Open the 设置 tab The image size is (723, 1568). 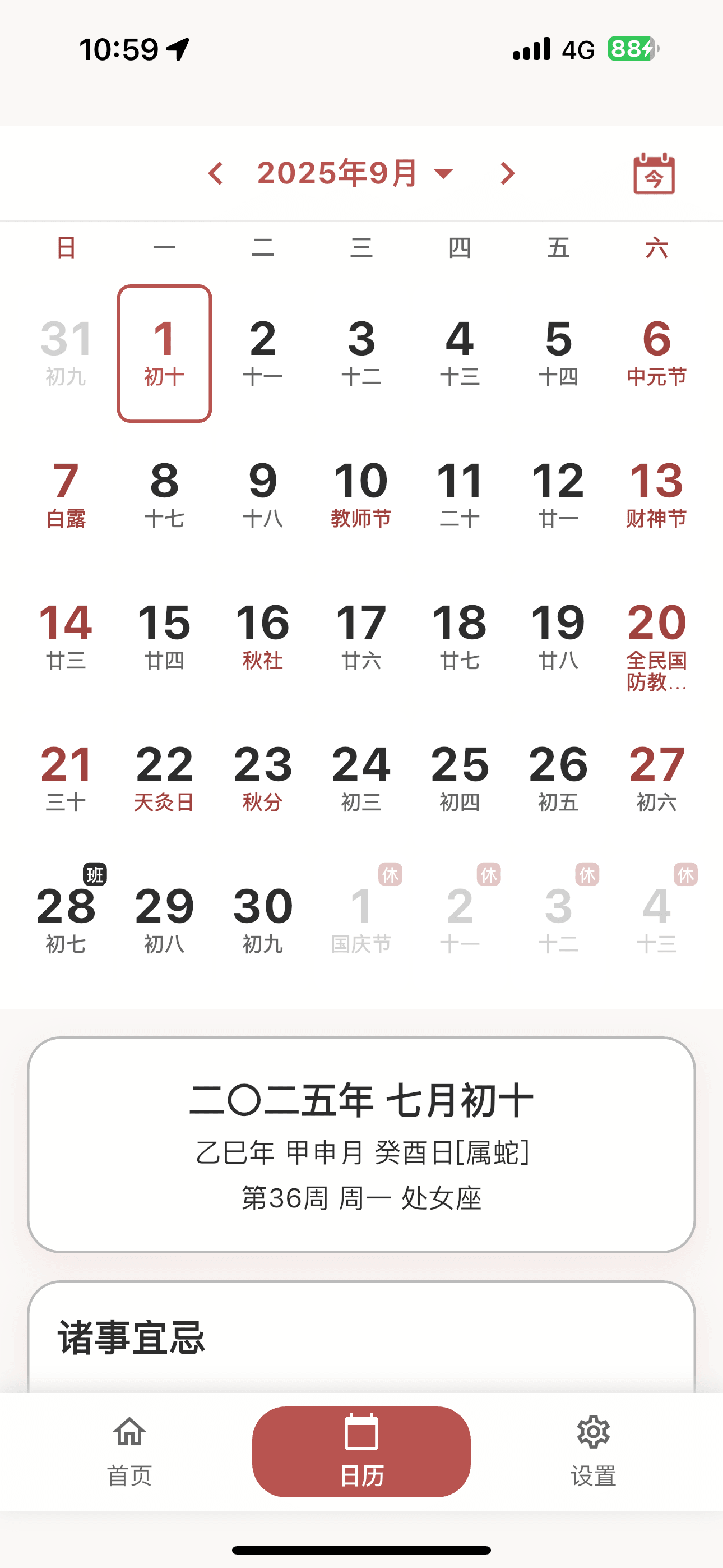tap(594, 1451)
